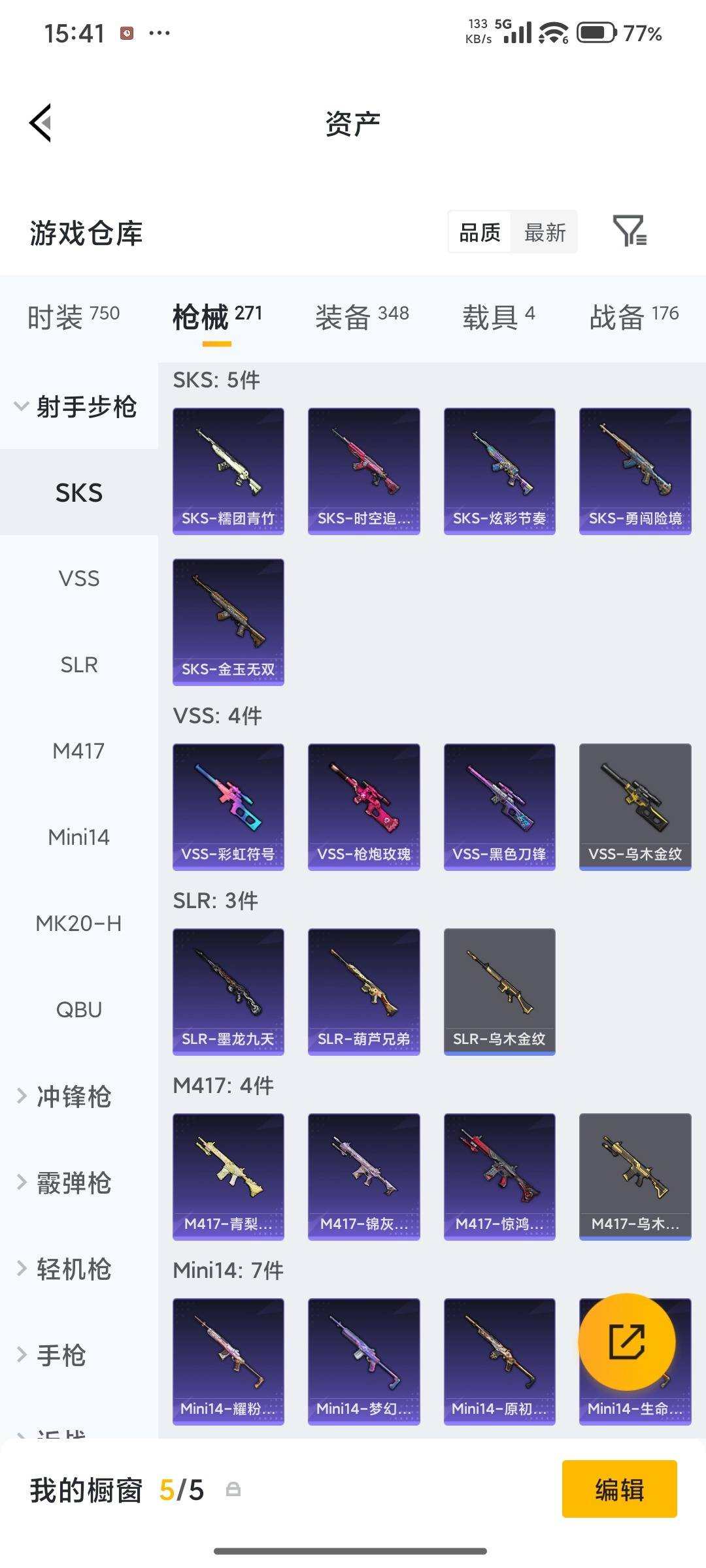View the SKS-金玉无双 skin
The height and width of the screenshot is (1568, 706).
tap(228, 622)
